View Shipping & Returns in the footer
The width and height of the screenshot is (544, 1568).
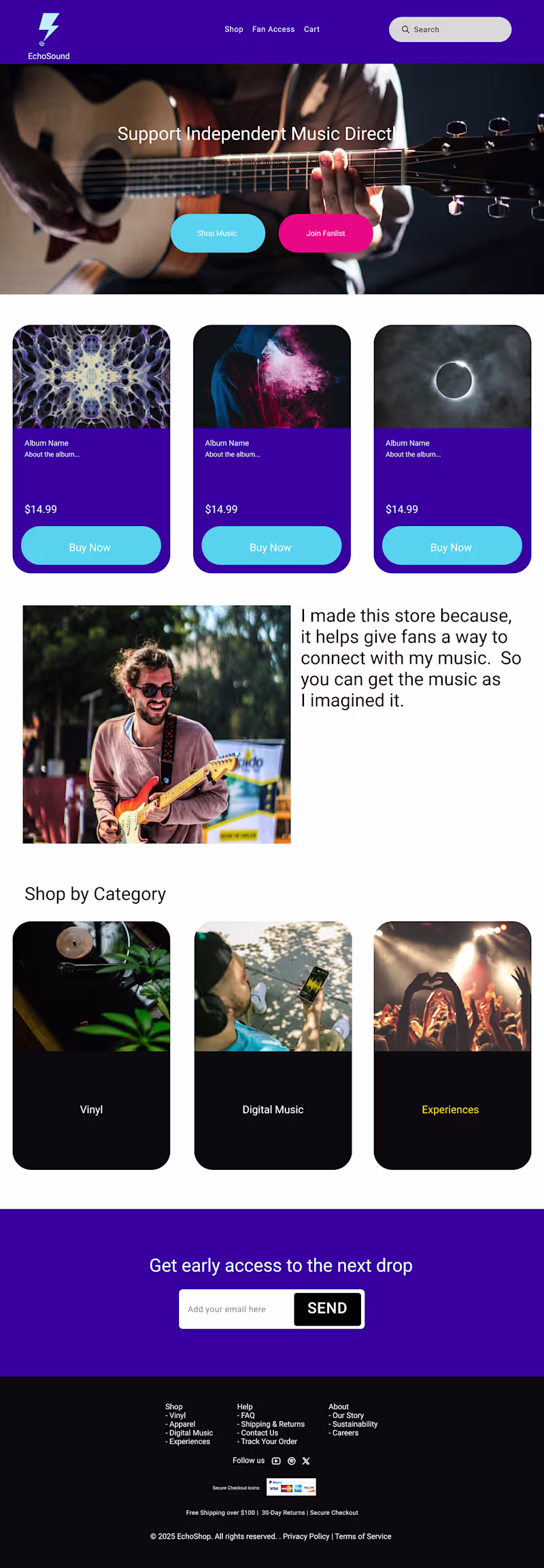[273, 1424]
